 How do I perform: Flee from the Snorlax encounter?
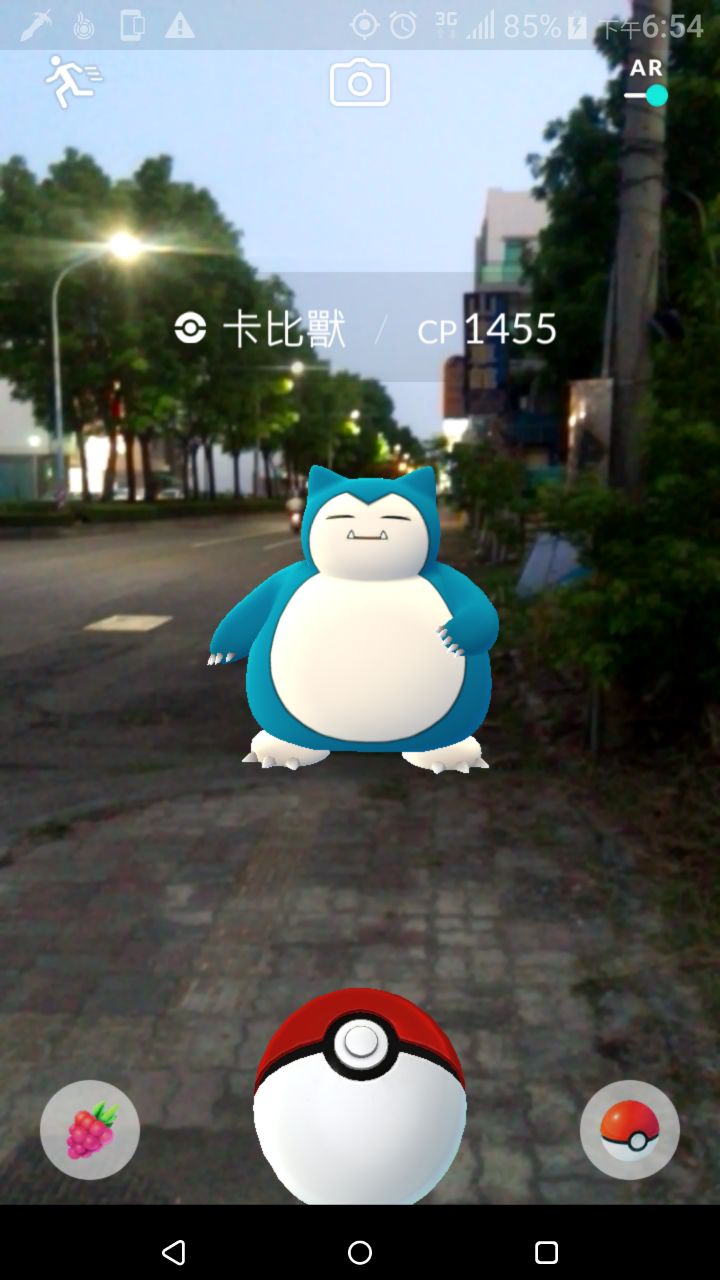tap(73, 82)
